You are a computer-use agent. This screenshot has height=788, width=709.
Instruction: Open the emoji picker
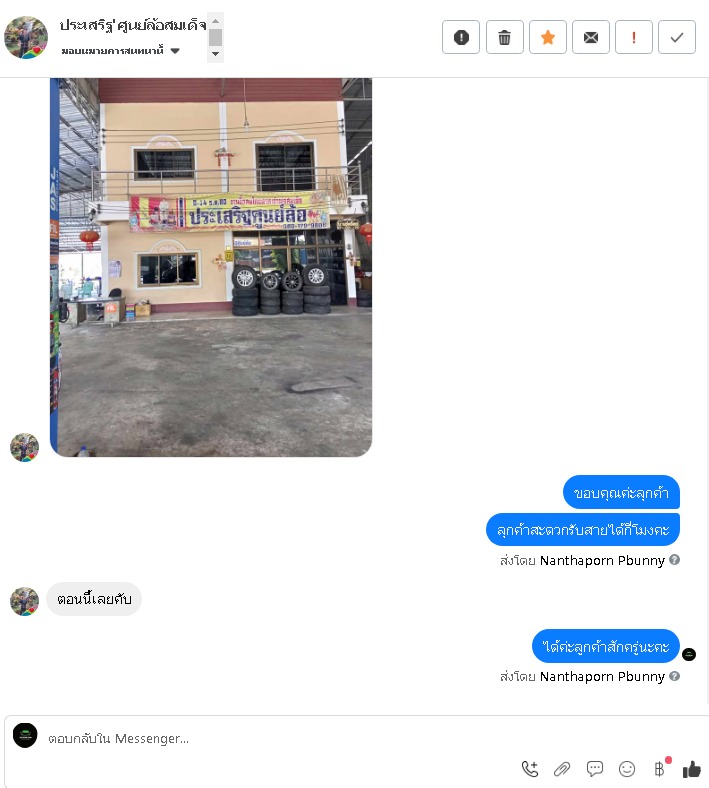627,769
